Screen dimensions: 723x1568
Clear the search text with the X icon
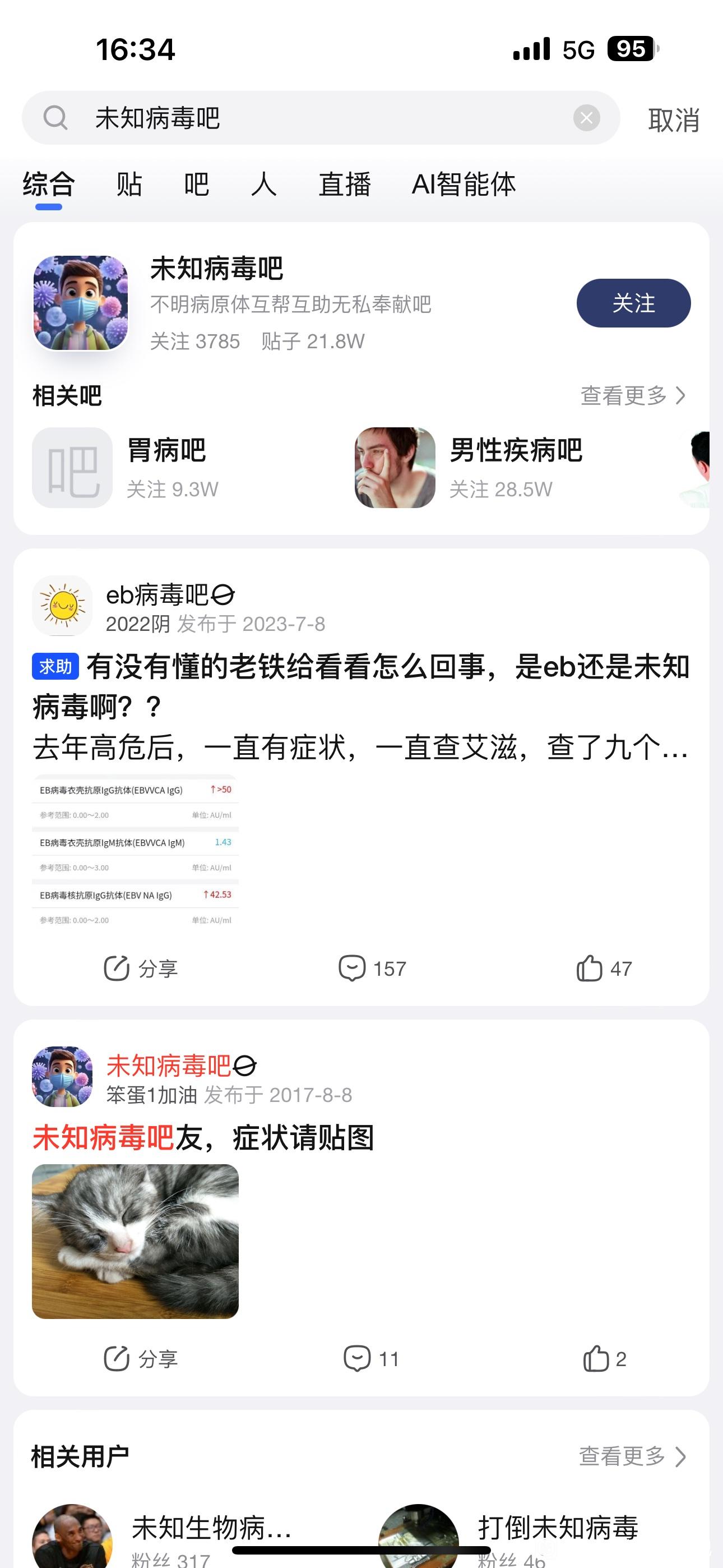point(586,118)
